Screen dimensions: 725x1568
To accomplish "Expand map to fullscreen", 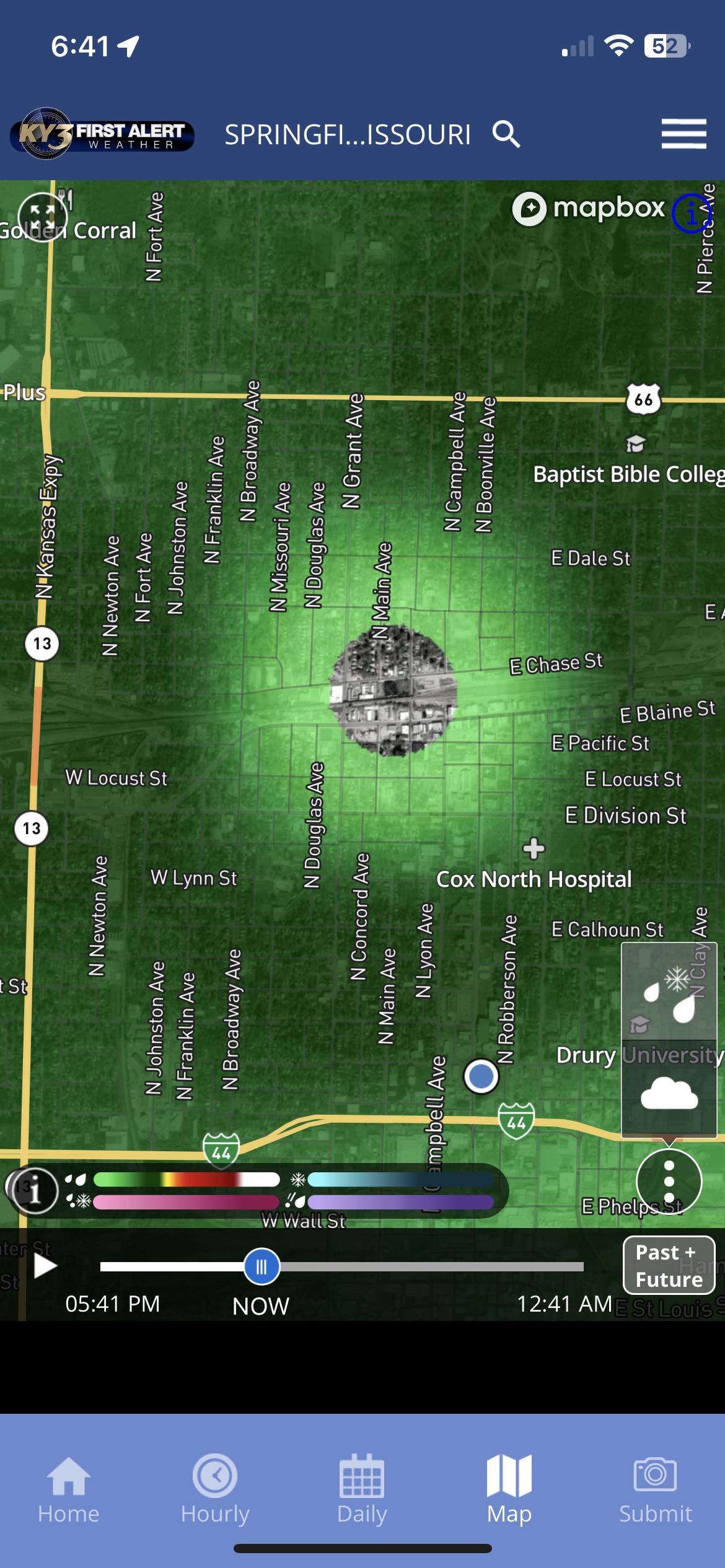I will [x=42, y=217].
